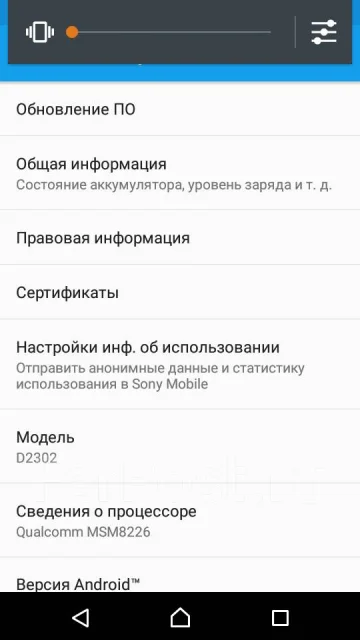The height and width of the screenshot is (640, 360).
Task: Open Настройки инф. об использовании
Action: (180, 364)
